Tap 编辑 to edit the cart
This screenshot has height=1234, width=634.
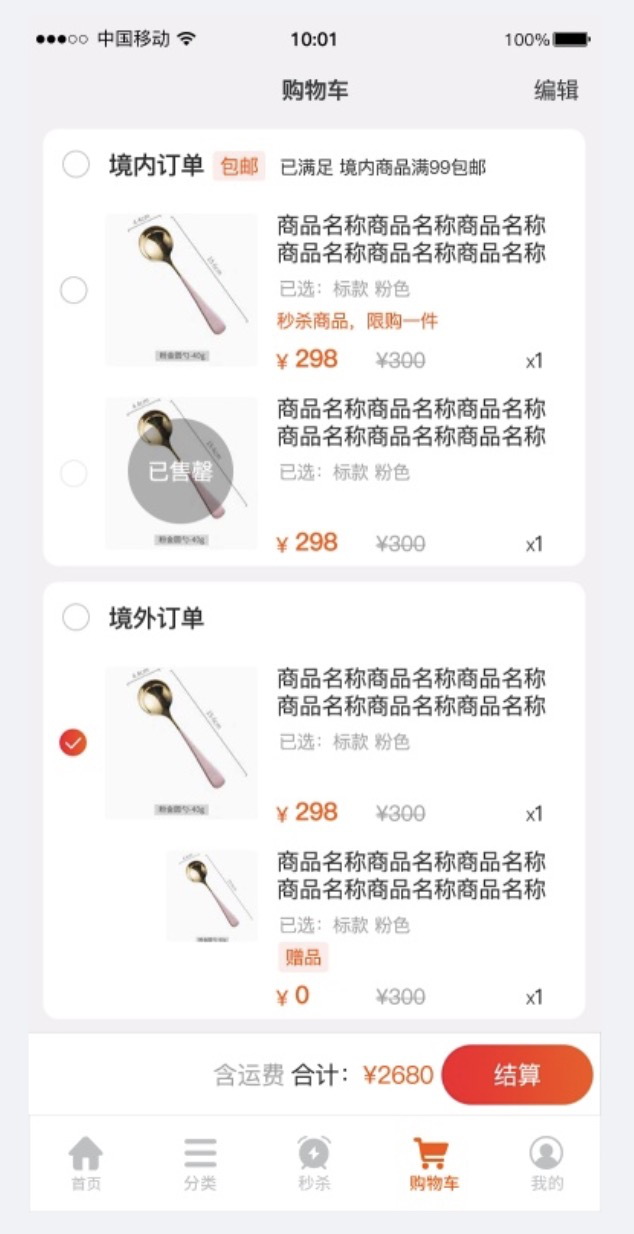(x=556, y=90)
